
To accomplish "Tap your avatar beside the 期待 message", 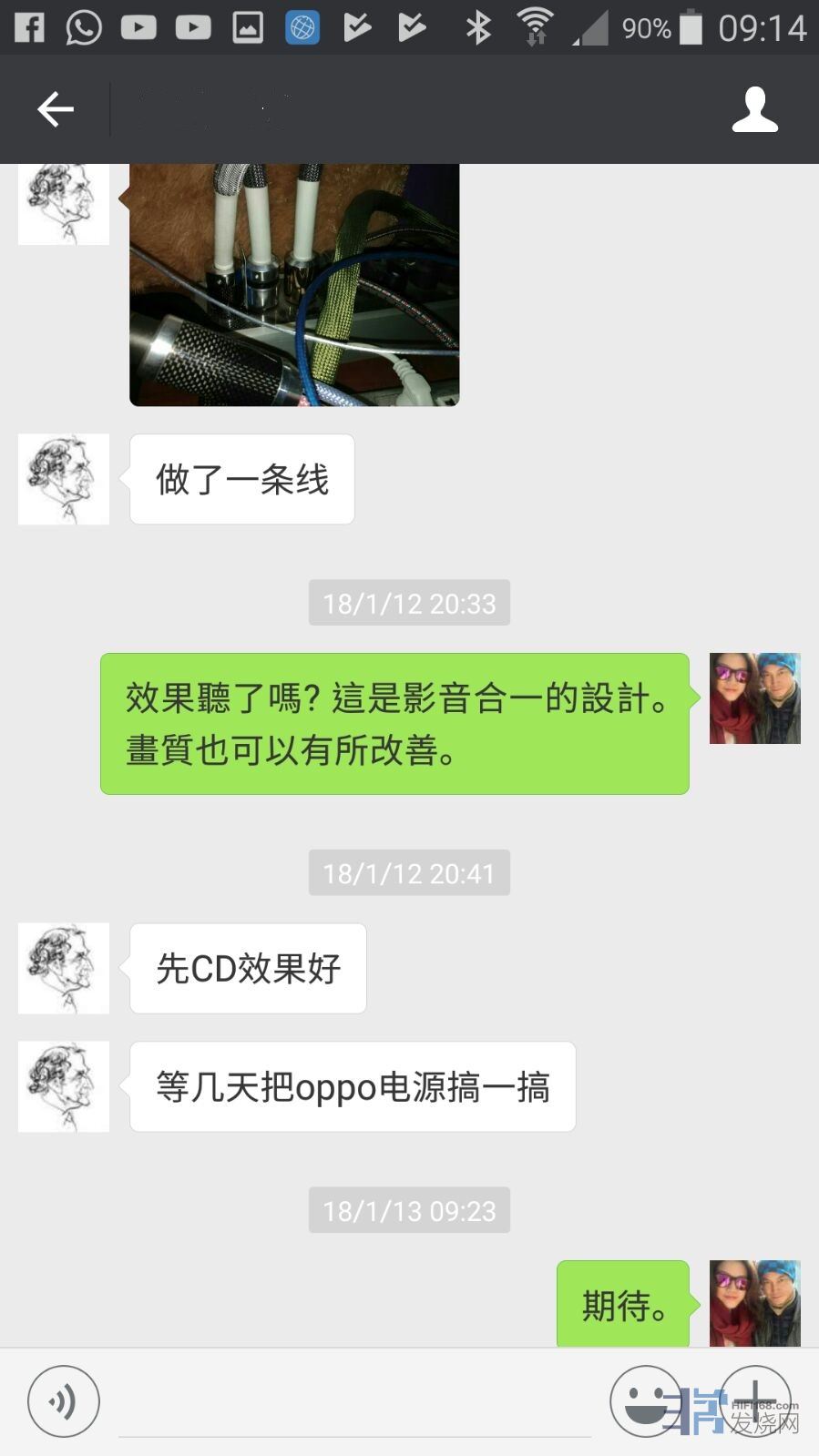I will [754, 1303].
